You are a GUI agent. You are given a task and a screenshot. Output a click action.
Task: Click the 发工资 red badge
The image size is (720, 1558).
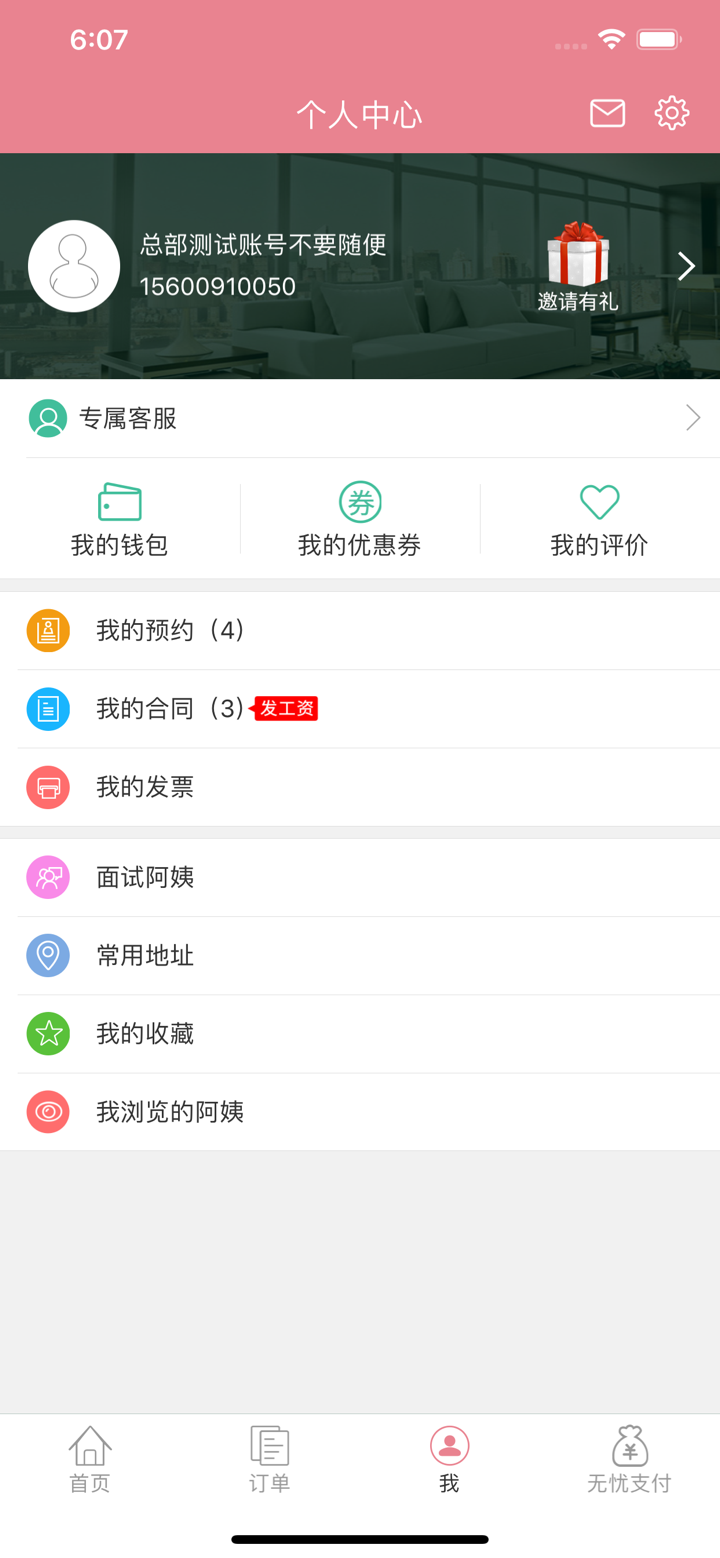[x=287, y=709]
